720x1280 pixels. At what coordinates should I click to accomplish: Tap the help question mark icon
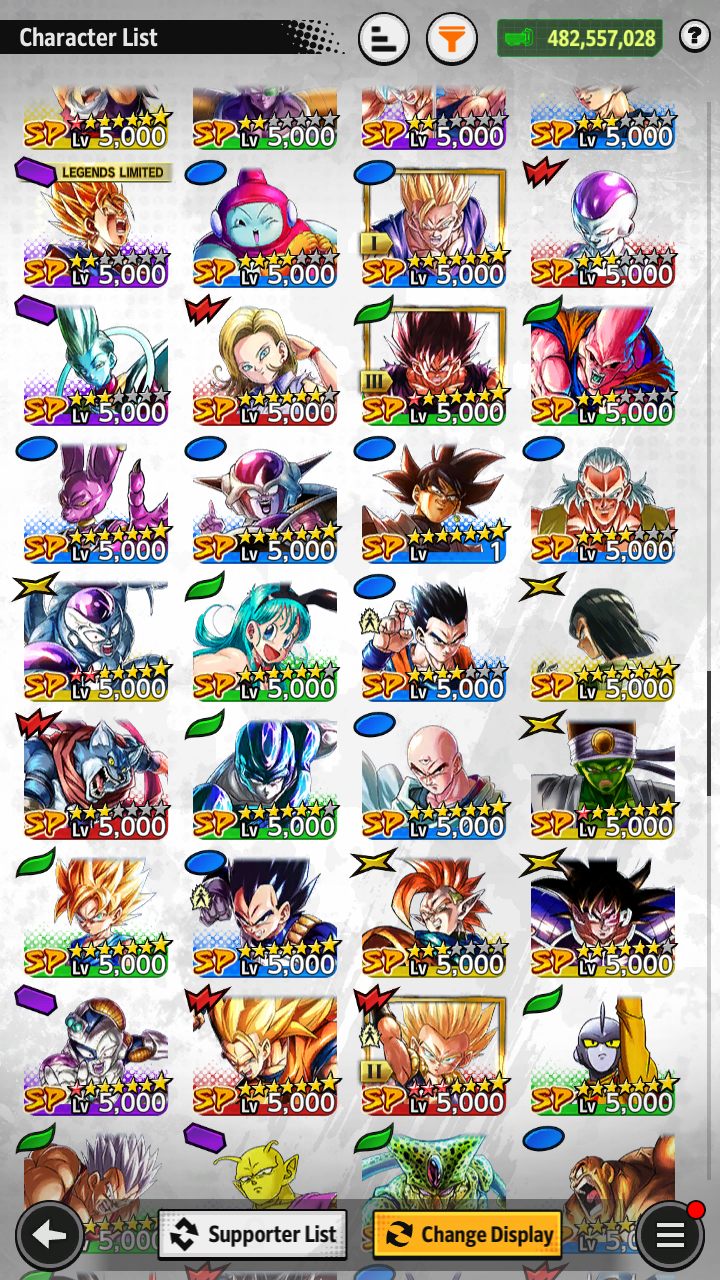(694, 37)
